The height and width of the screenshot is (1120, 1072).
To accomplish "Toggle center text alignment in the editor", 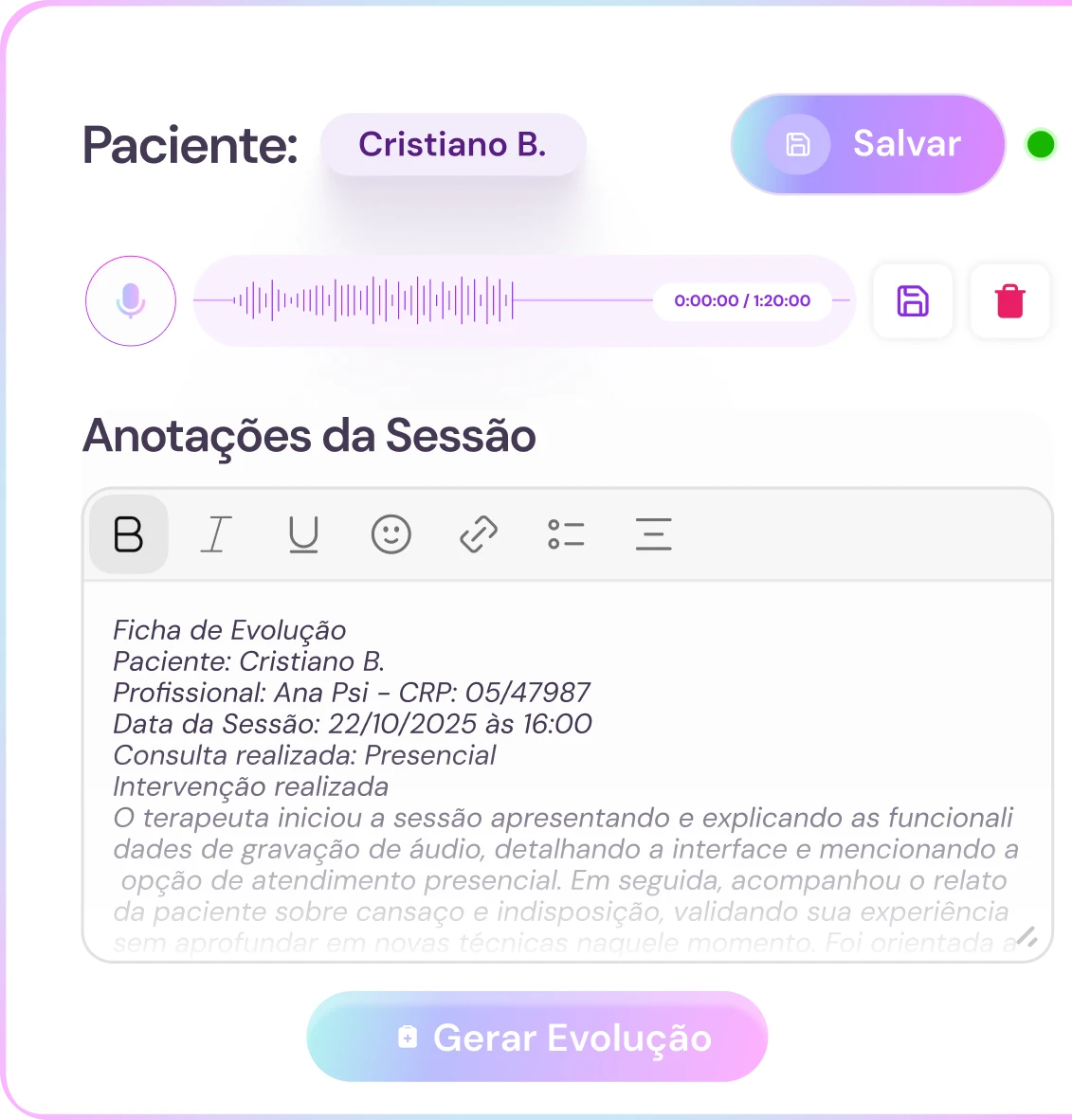I will (x=654, y=533).
